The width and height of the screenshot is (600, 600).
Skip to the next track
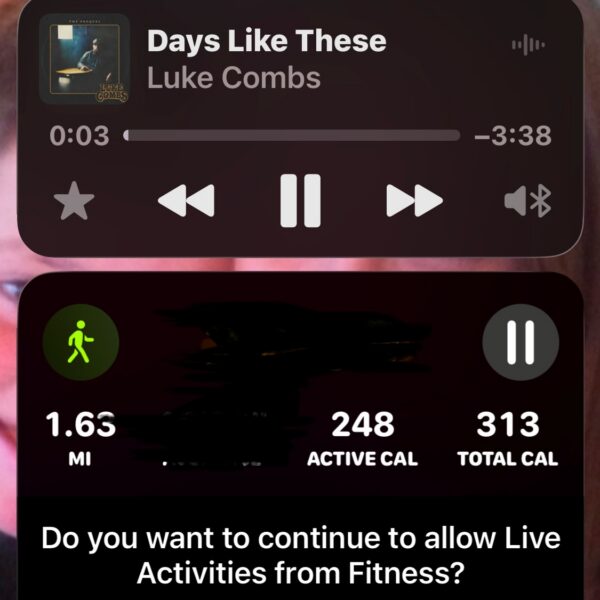click(x=414, y=201)
